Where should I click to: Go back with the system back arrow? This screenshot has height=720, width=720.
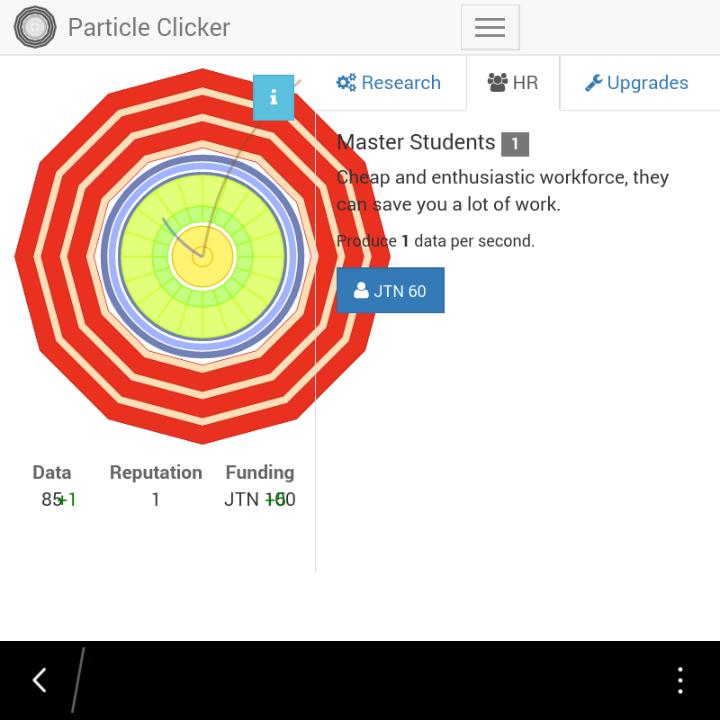tap(39, 681)
